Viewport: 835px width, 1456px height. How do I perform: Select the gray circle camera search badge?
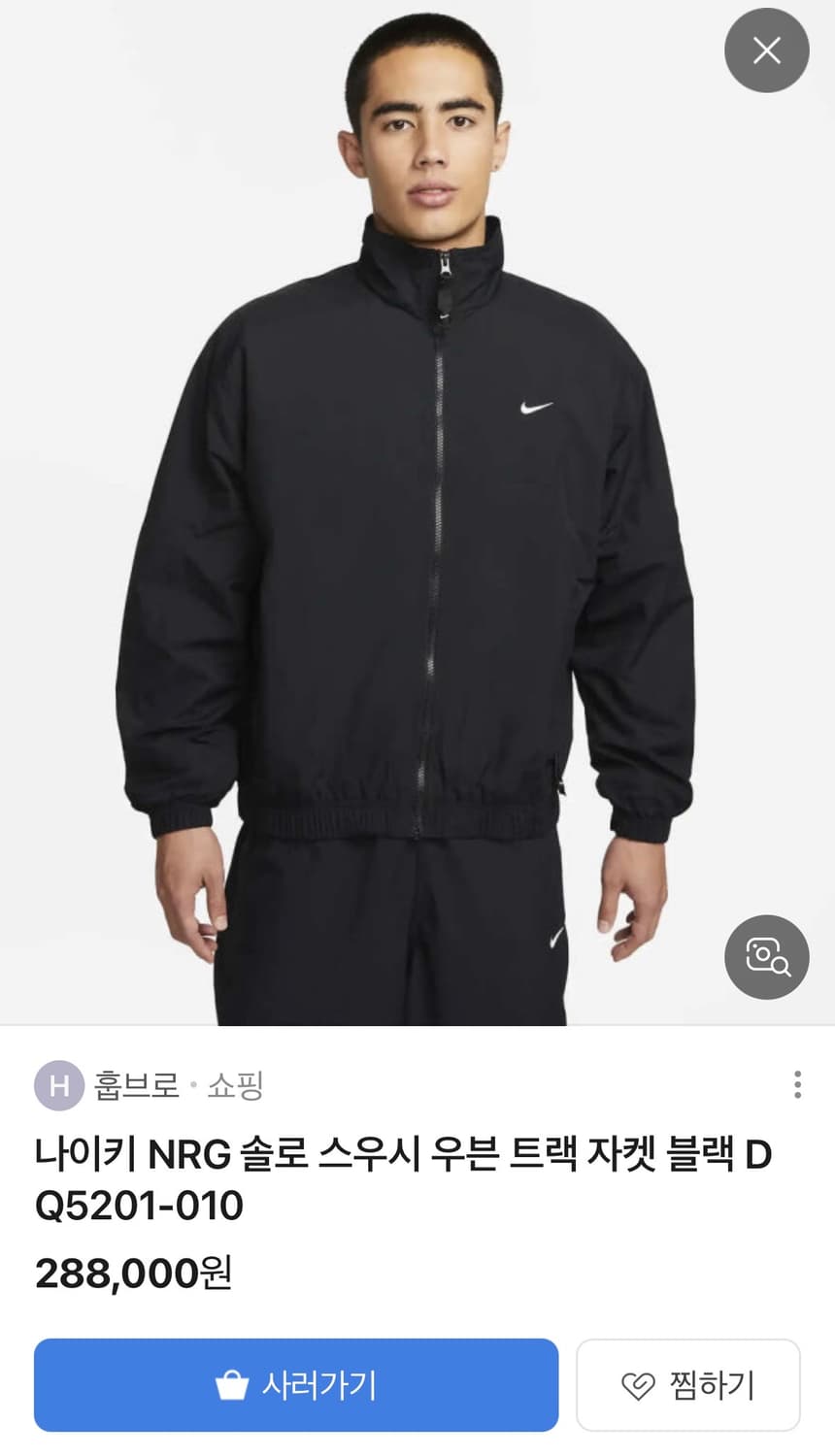coord(766,957)
